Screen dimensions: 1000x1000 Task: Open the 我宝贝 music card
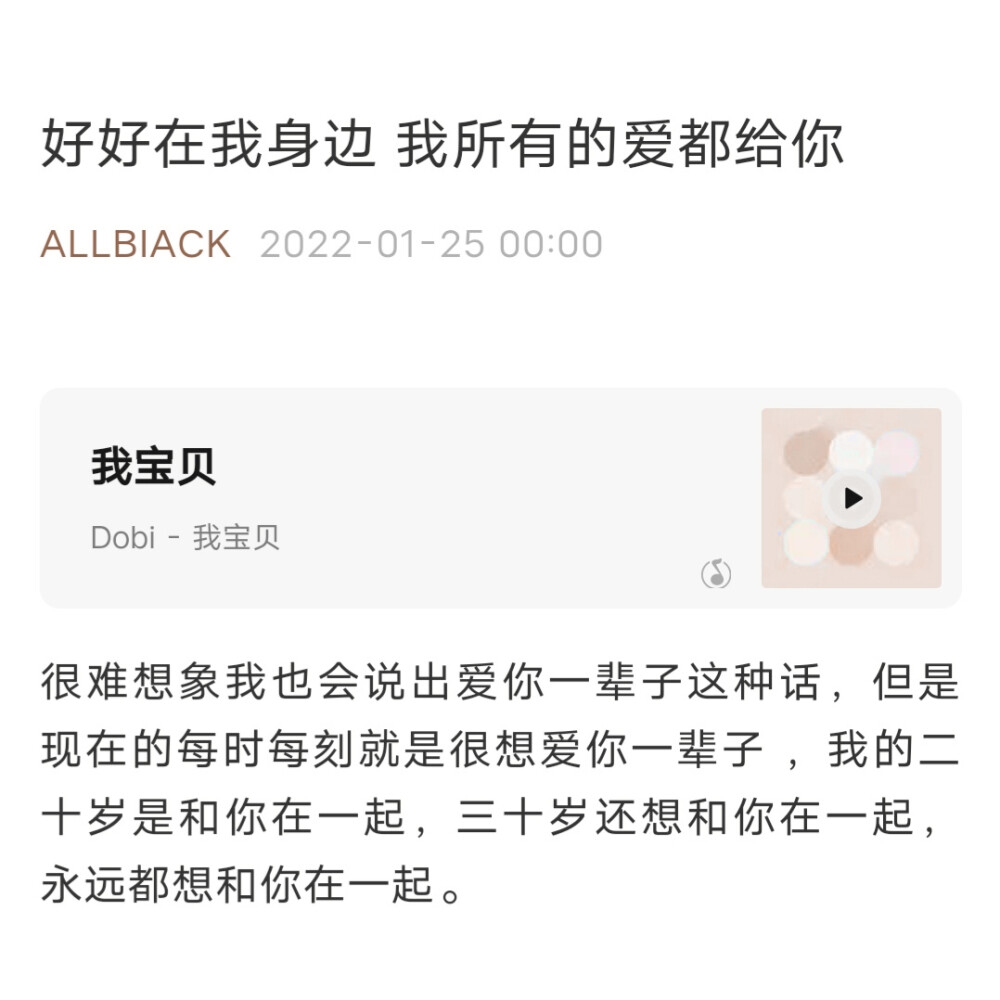[x=400, y=498]
